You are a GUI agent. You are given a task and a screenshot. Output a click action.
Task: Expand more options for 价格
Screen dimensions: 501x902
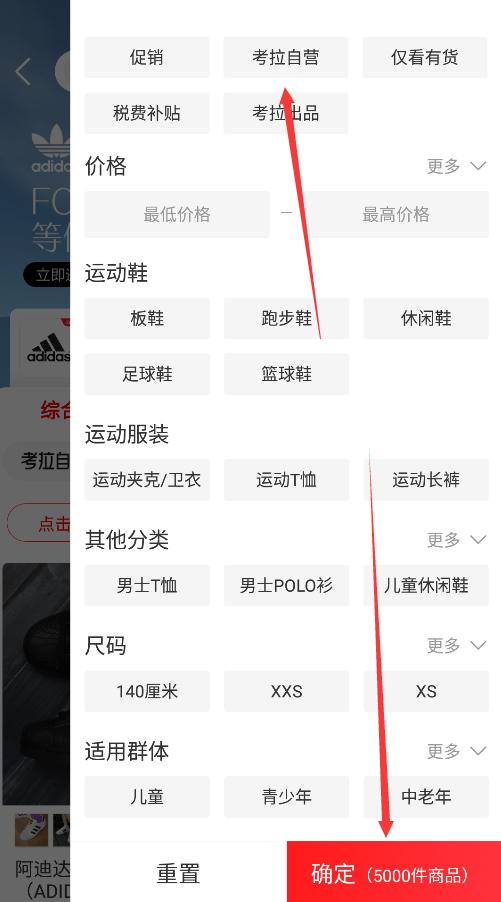457,166
